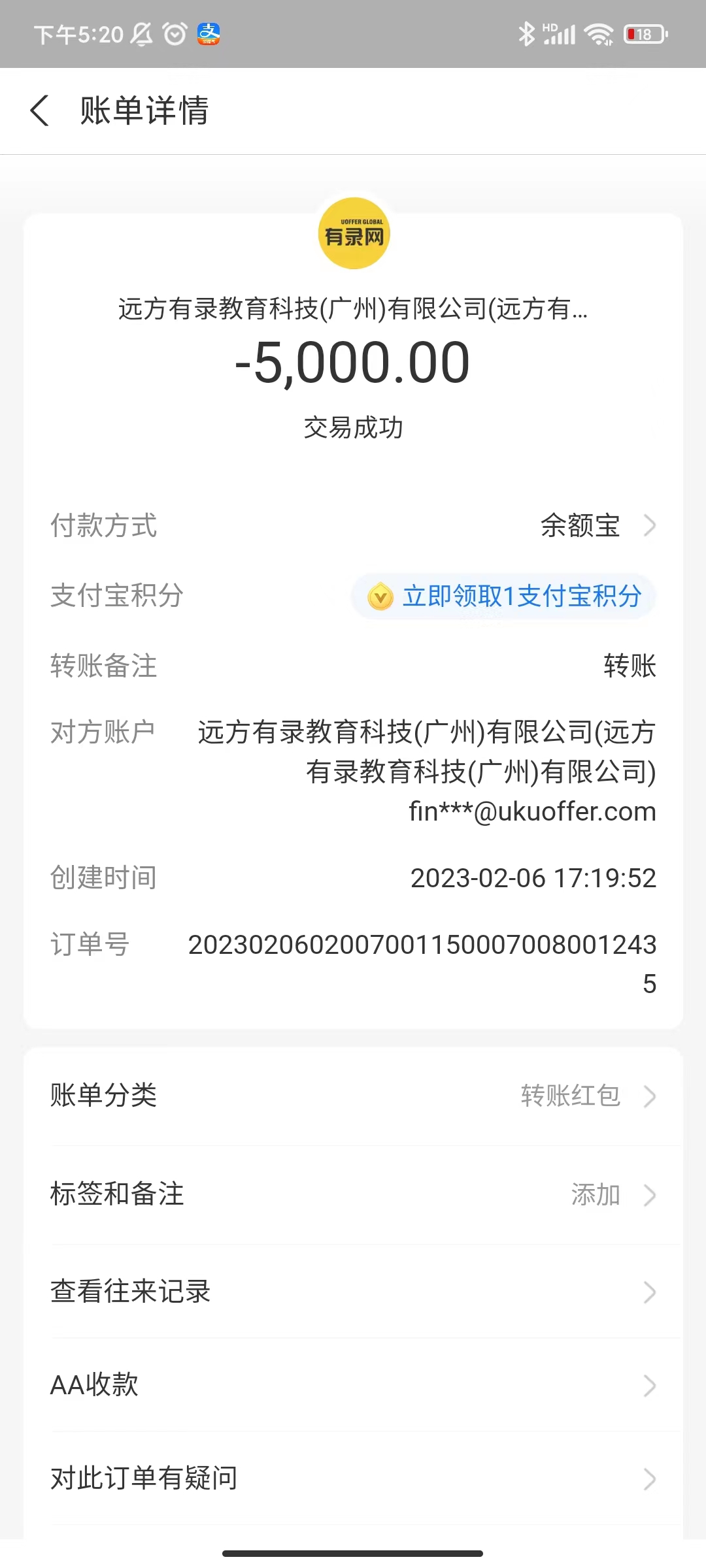Claim 立即领取1支付宝积分 reward
706x1568 pixels.
tap(504, 596)
